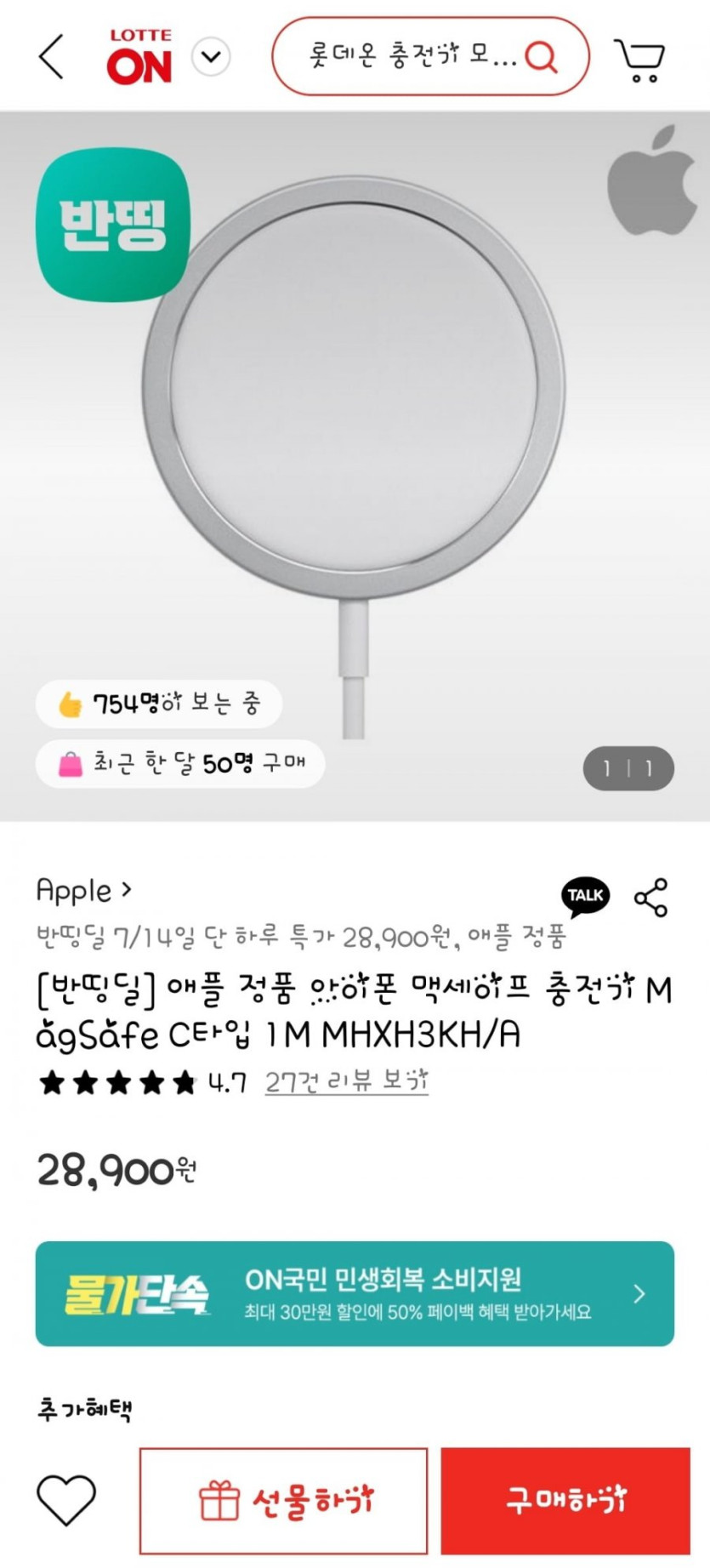Open KakaoTalk inquiry icon

(x=585, y=897)
